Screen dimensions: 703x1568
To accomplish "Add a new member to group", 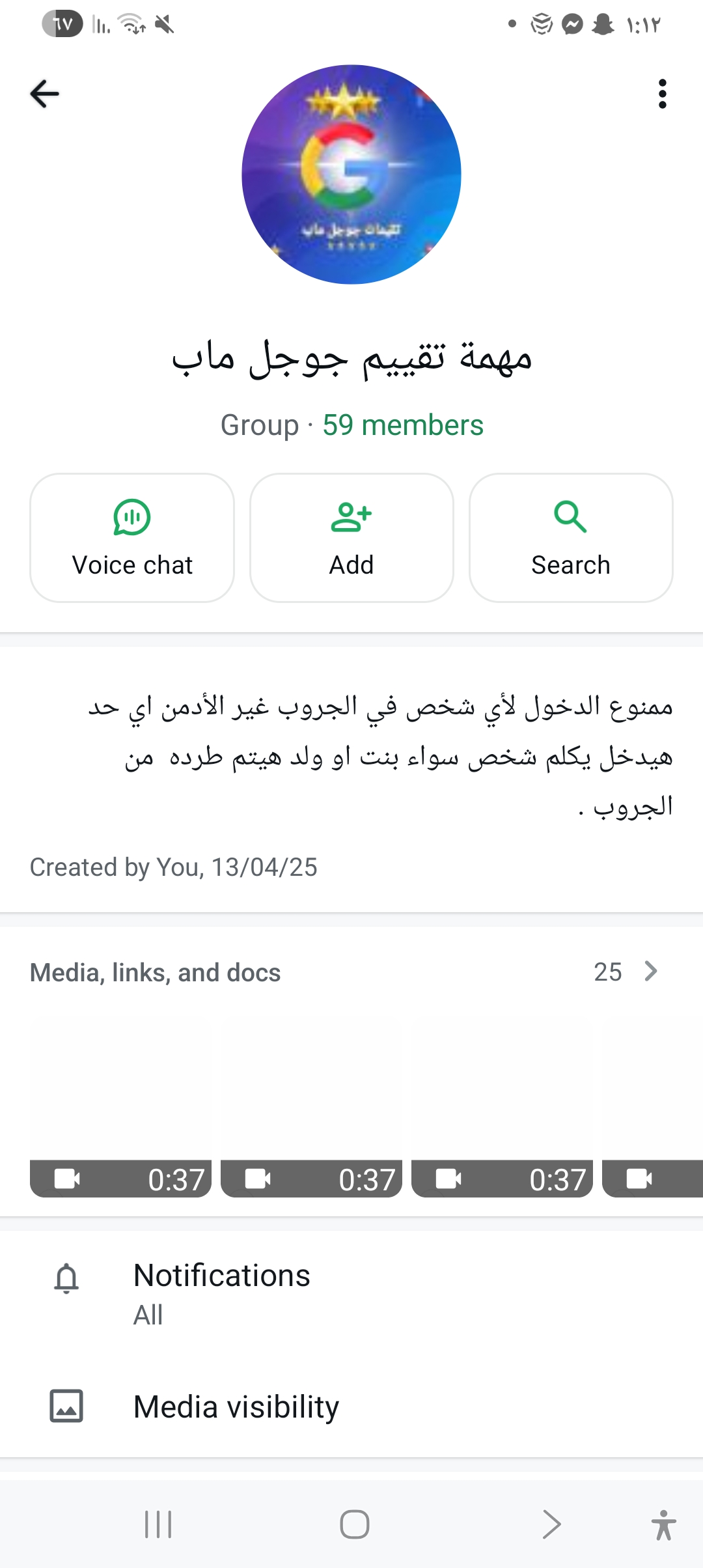I will tap(351, 538).
